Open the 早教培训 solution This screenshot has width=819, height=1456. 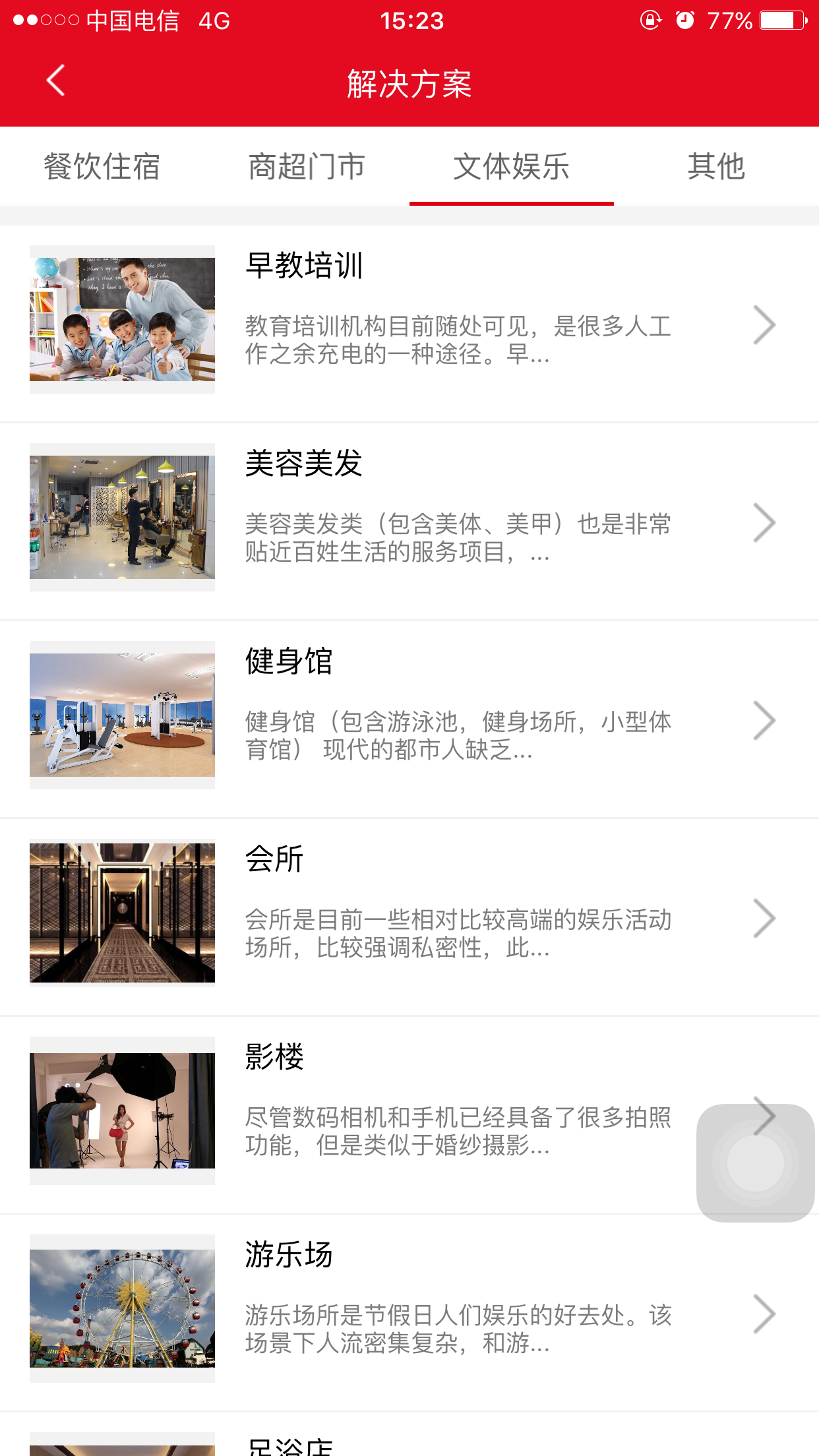pos(409,323)
